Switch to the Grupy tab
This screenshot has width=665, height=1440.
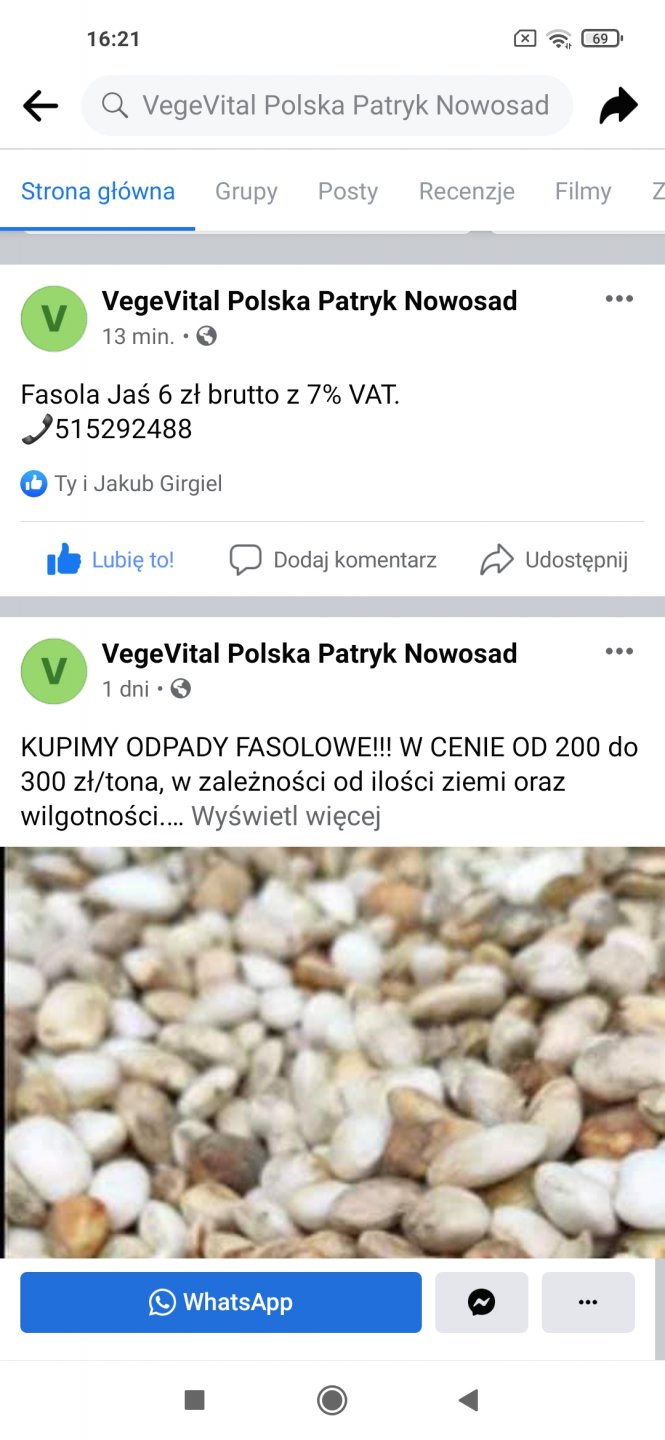pyautogui.click(x=246, y=191)
